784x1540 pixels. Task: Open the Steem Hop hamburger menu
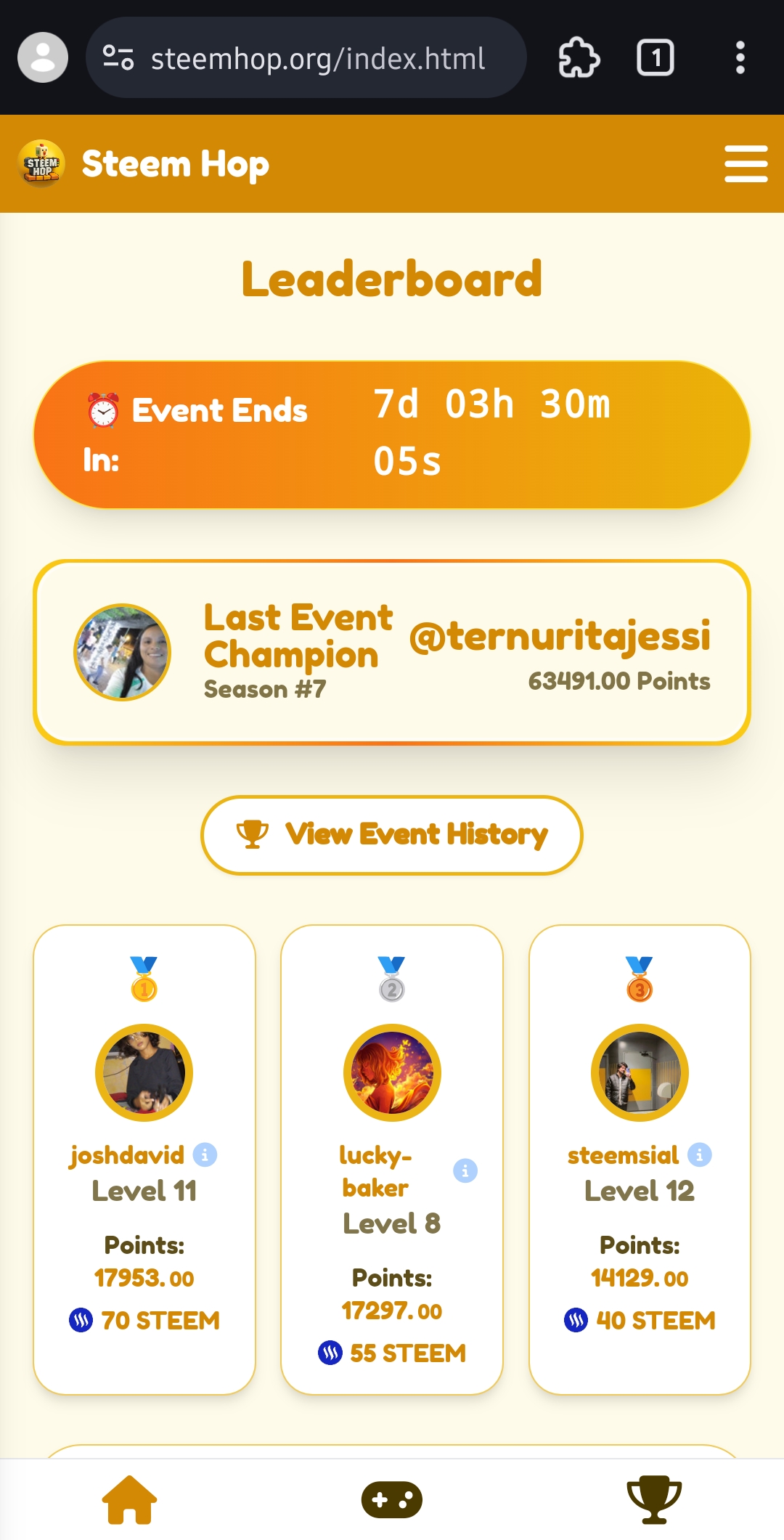pyautogui.click(x=746, y=163)
